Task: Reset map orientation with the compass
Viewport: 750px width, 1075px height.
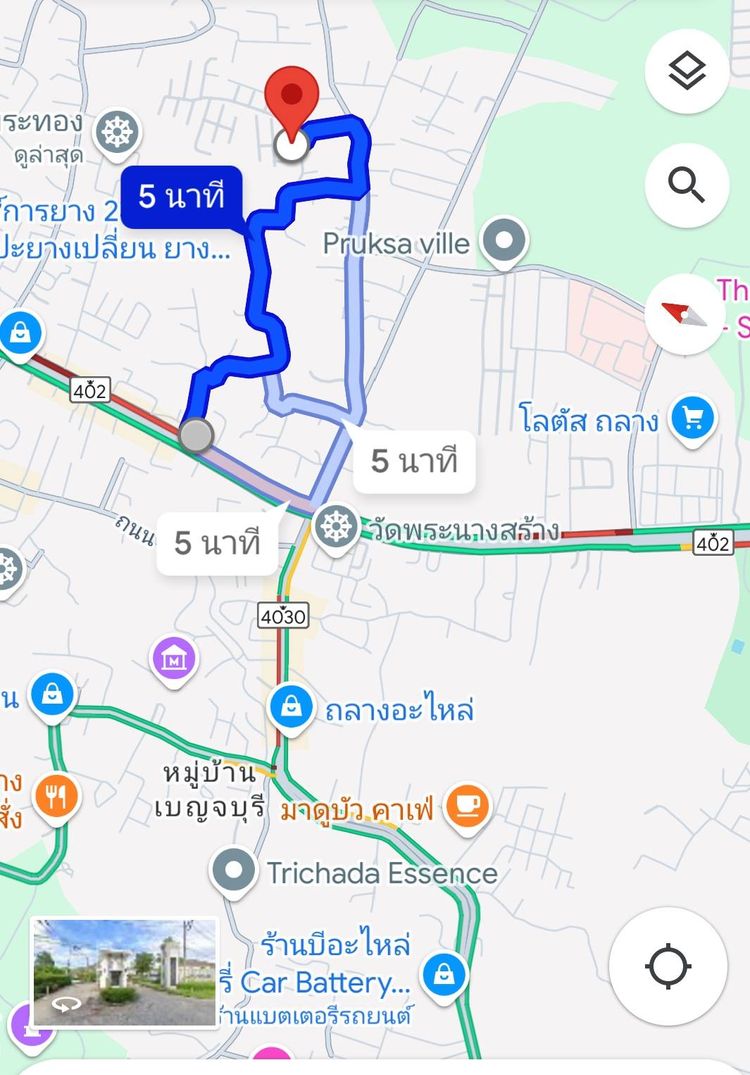Action: [x=686, y=314]
